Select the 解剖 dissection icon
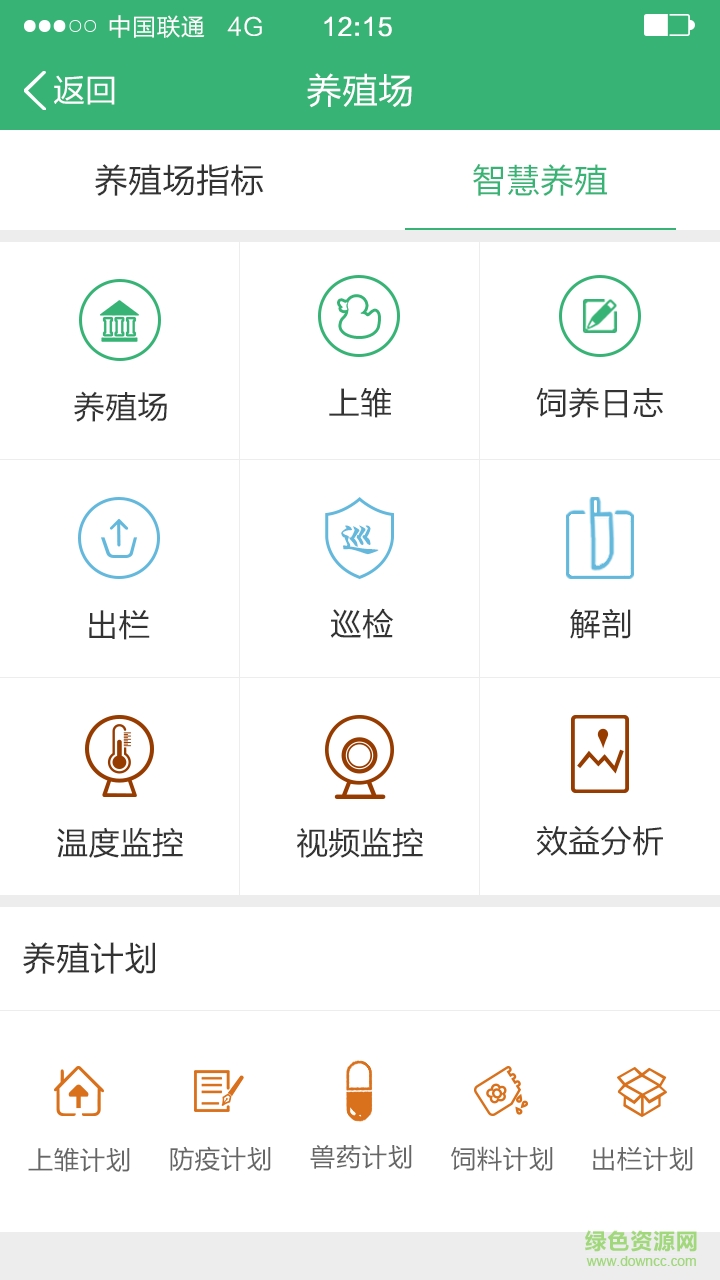The width and height of the screenshot is (720, 1280). click(599, 540)
